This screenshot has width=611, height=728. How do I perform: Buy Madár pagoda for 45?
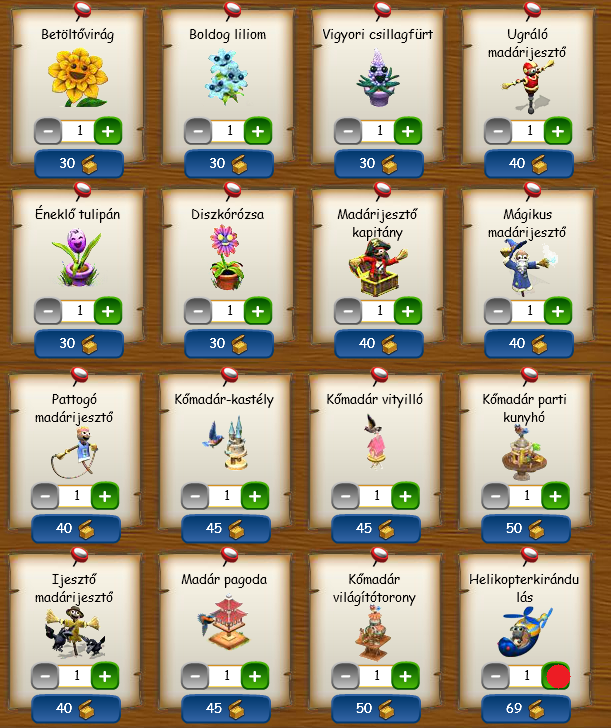(226, 709)
